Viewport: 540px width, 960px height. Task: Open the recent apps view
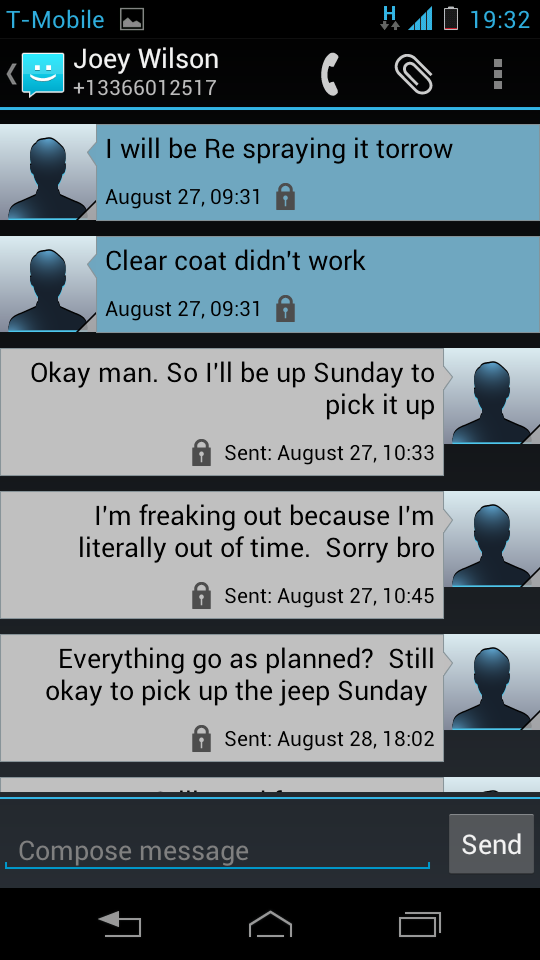click(x=420, y=924)
